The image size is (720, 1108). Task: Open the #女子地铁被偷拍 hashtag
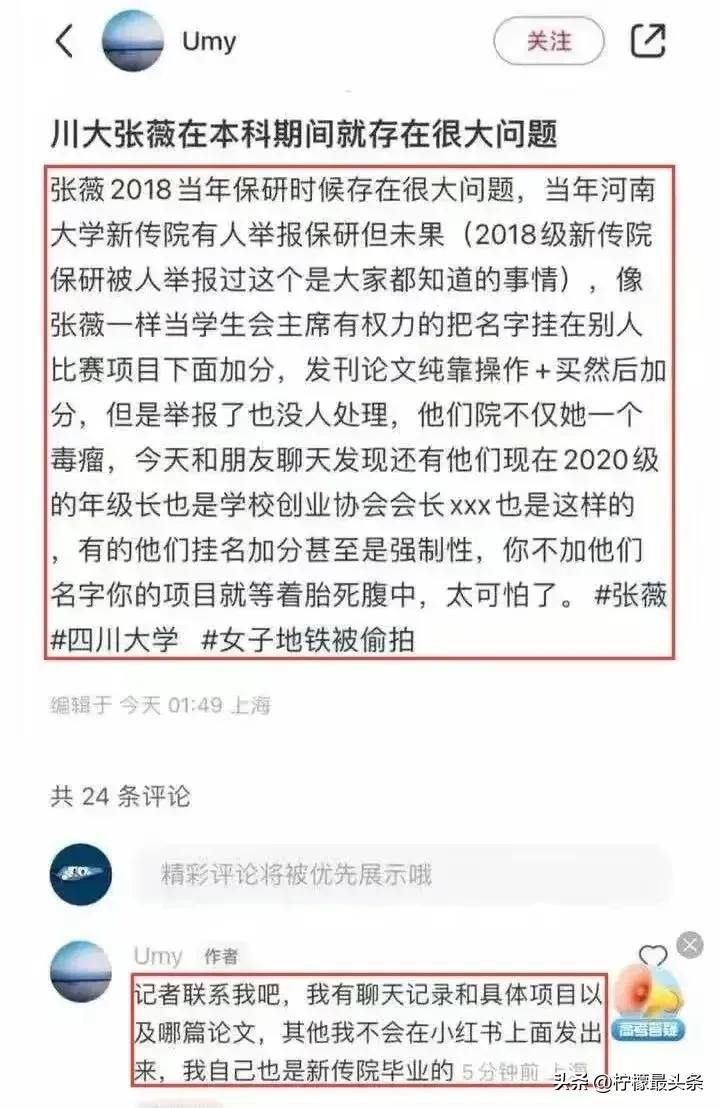[308, 640]
